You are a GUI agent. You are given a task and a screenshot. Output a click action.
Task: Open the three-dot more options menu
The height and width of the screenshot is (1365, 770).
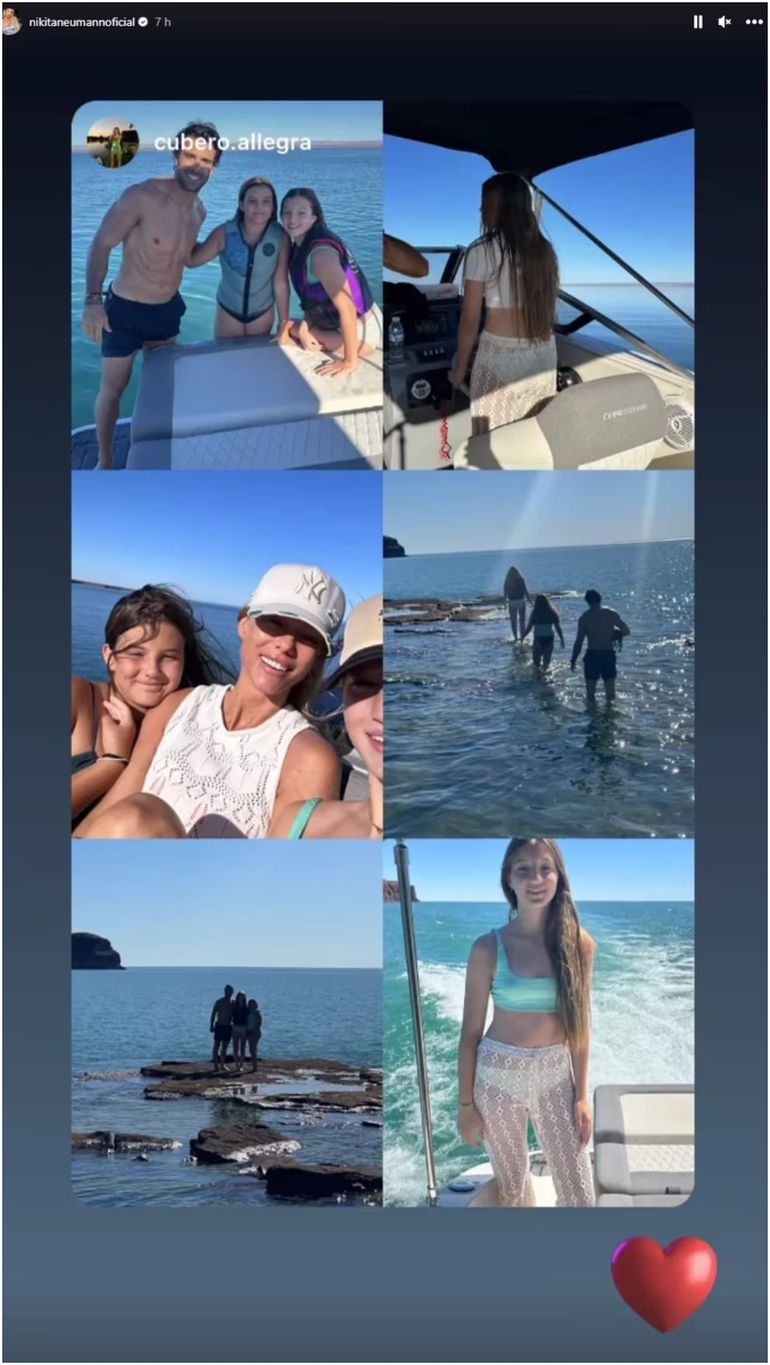click(x=754, y=21)
